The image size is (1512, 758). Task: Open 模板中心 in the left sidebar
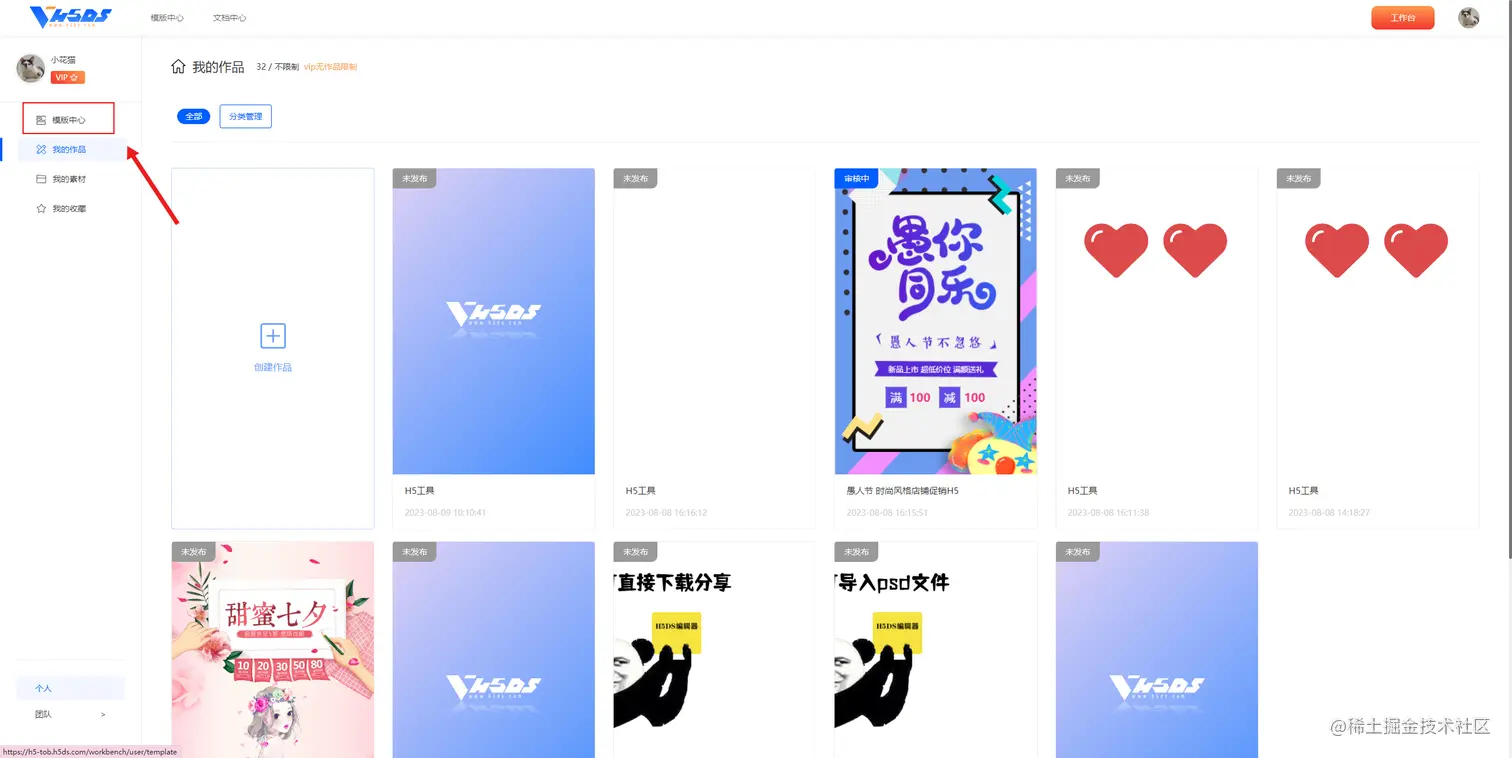tap(68, 120)
